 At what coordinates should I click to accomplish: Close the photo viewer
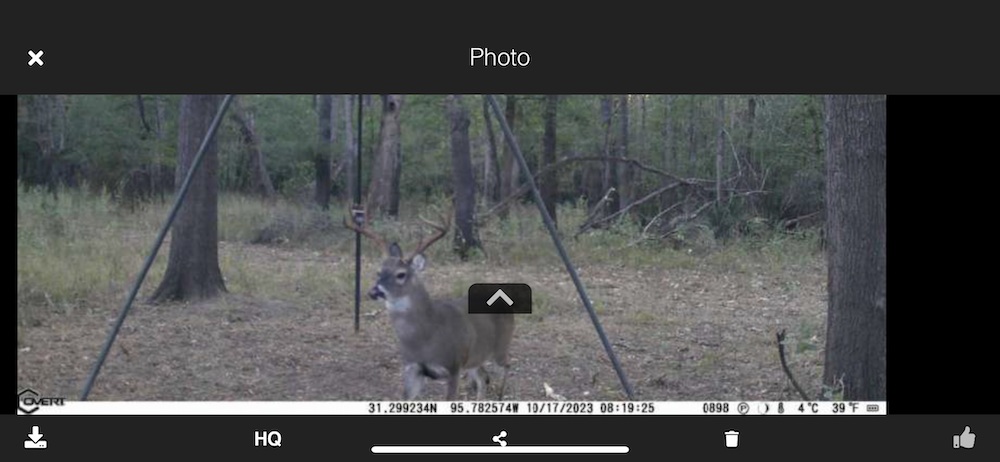click(x=36, y=58)
